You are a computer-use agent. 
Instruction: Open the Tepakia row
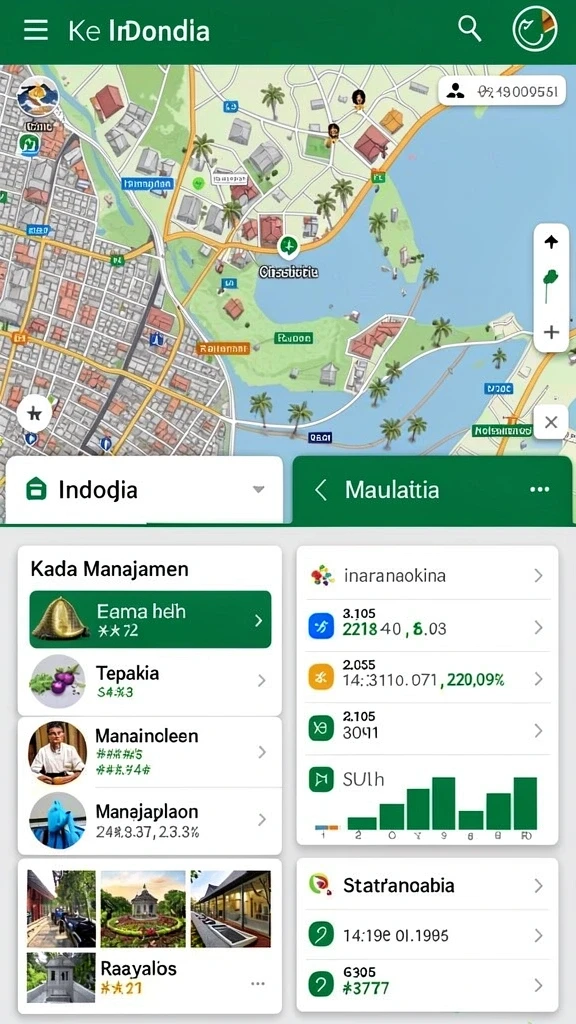pos(150,681)
